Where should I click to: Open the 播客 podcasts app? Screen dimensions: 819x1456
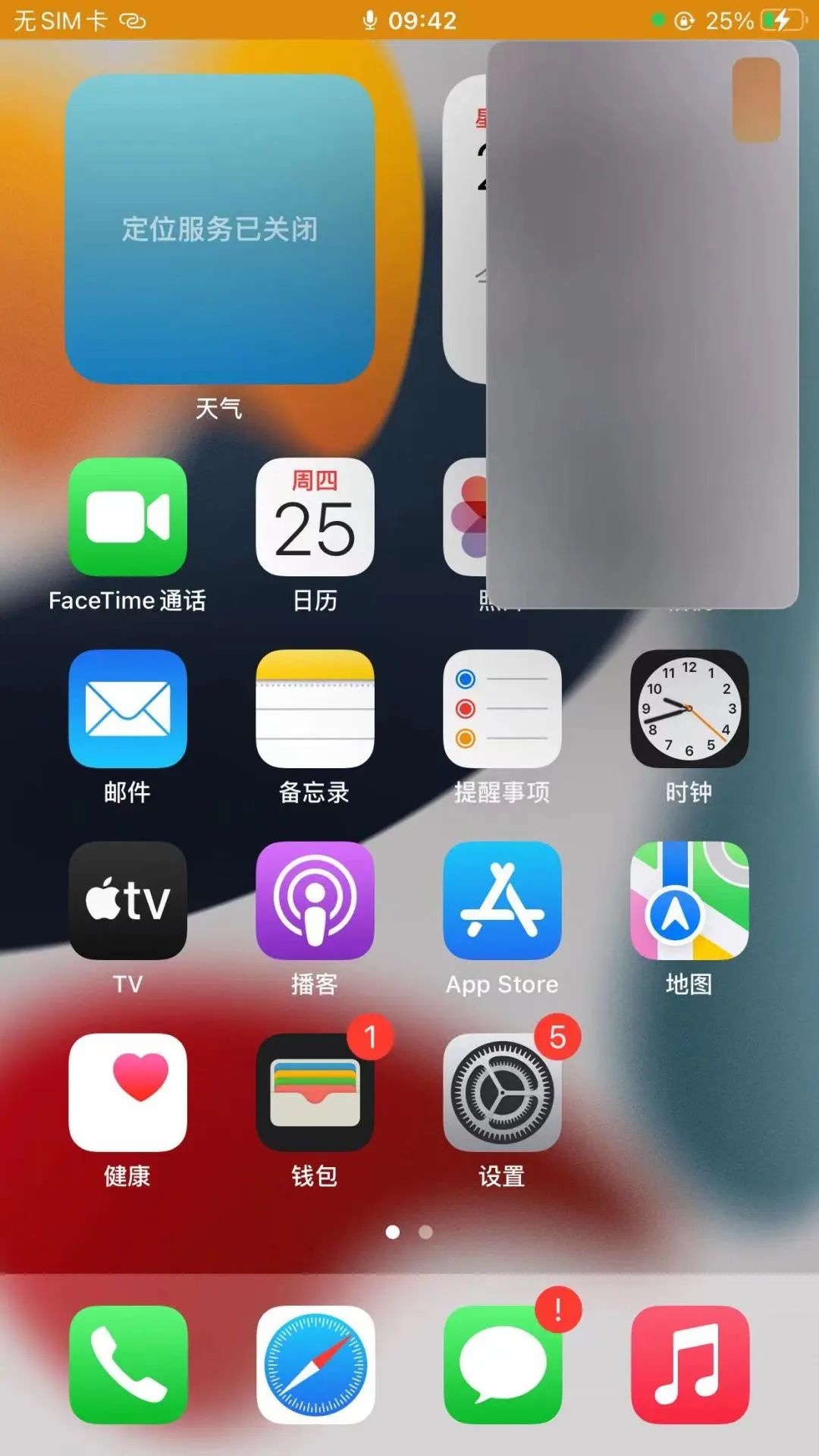coord(315,901)
